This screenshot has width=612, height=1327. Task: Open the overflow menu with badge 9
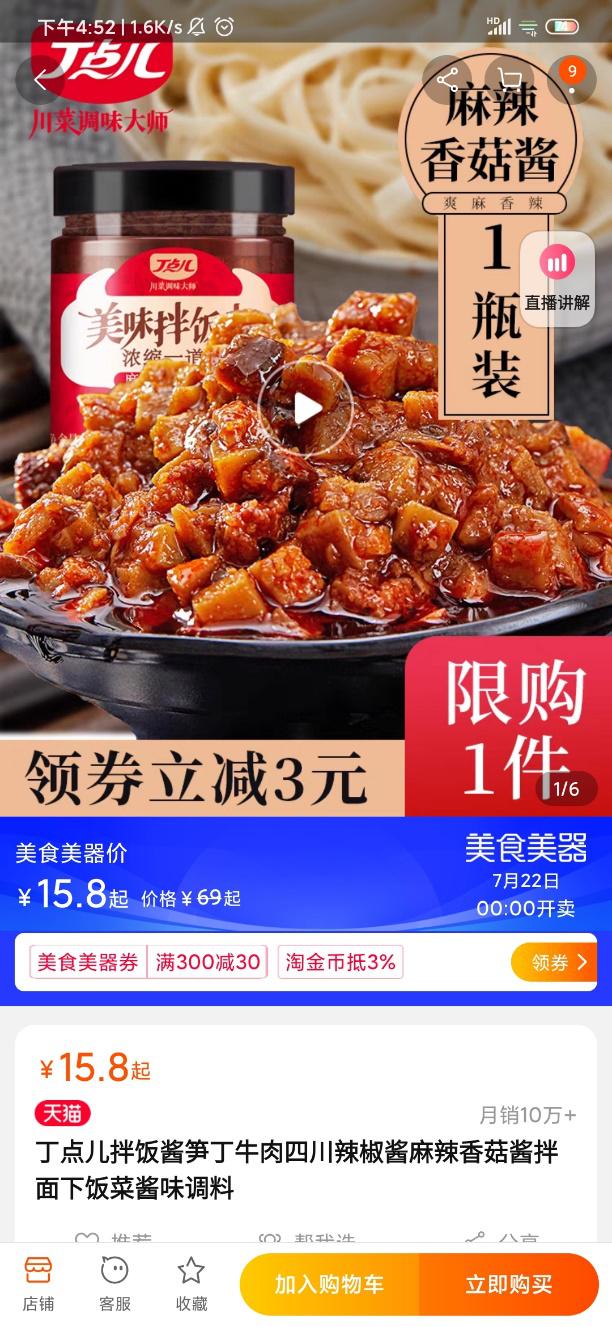pos(571,80)
